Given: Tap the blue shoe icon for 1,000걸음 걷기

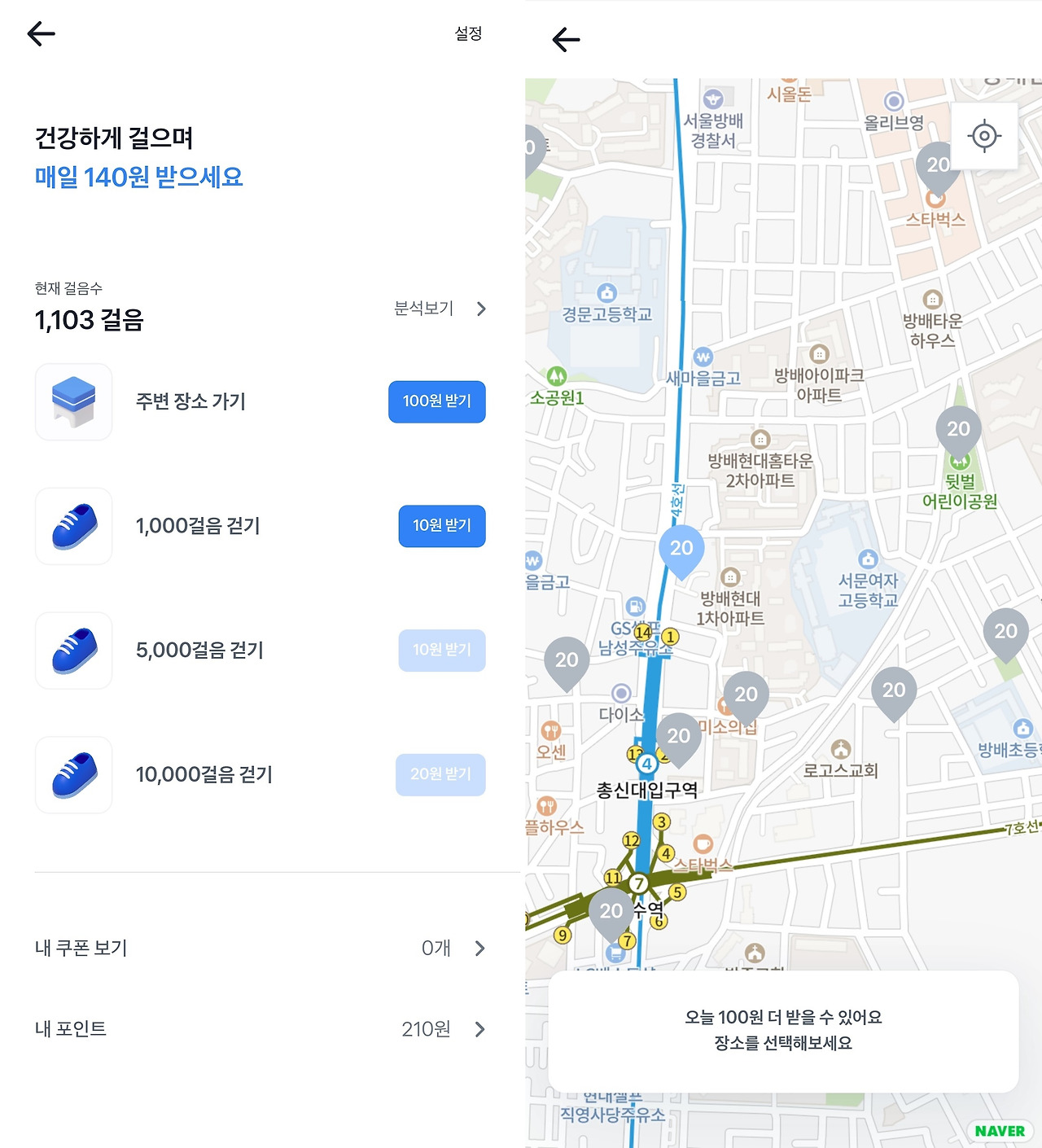Looking at the screenshot, I should pyautogui.click(x=72, y=526).
